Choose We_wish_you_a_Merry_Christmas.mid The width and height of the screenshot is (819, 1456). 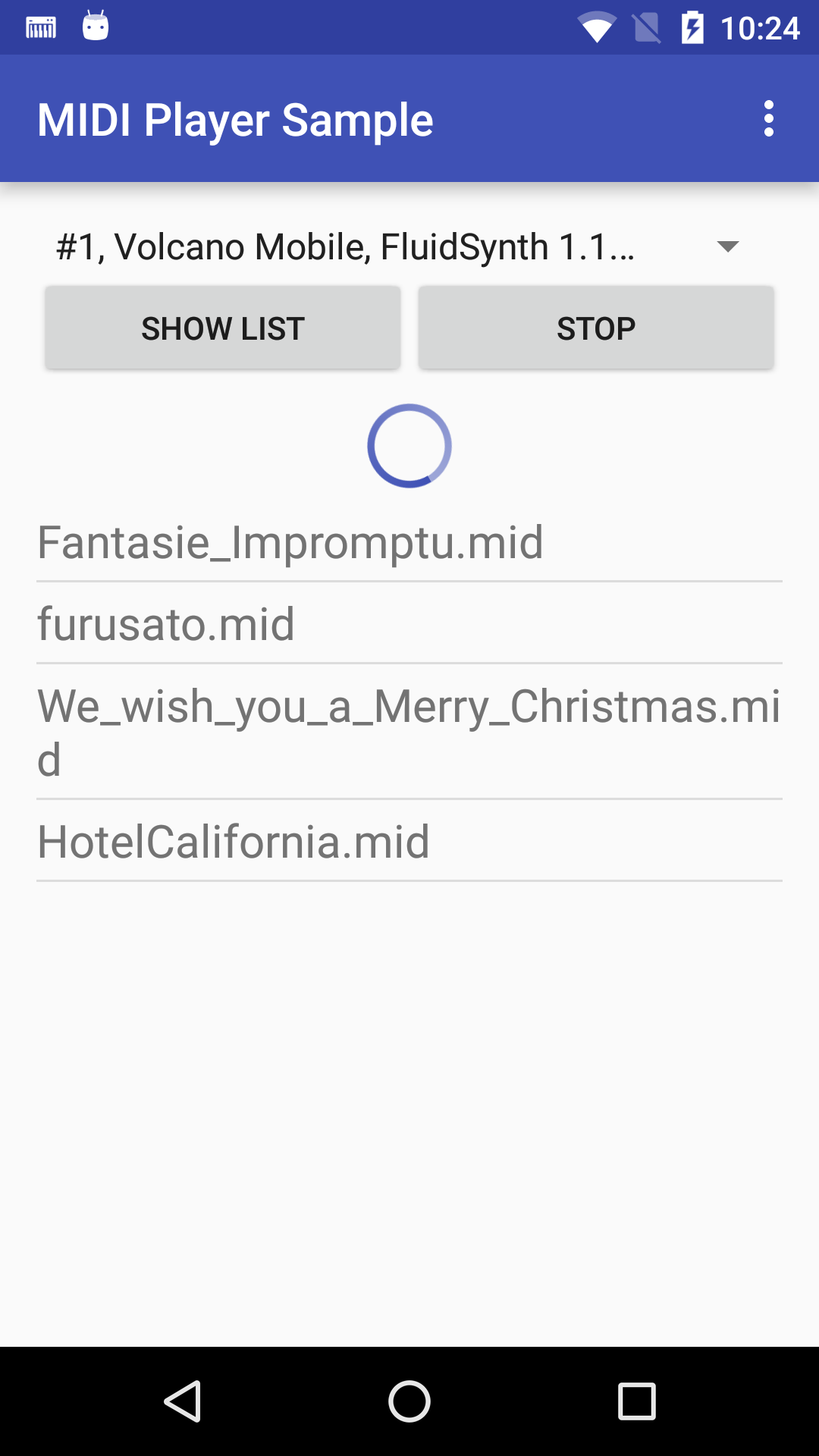click(409, 731)
